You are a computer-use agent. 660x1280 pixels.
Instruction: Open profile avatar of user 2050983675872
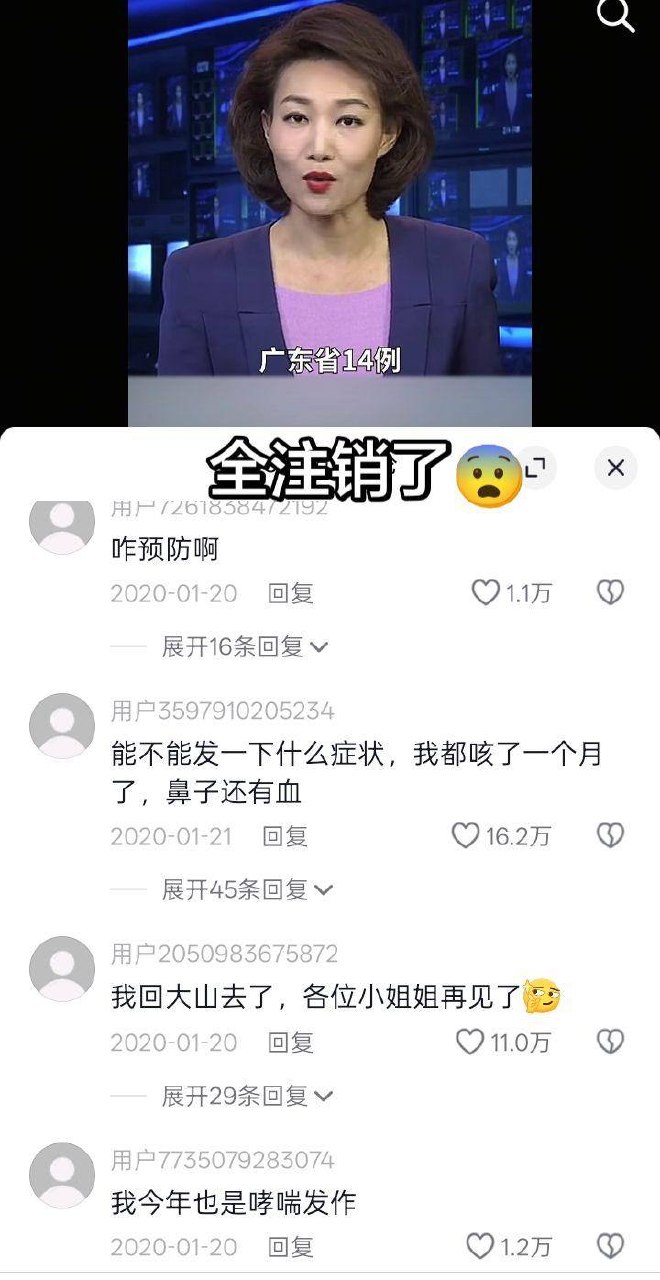(62, 969)
